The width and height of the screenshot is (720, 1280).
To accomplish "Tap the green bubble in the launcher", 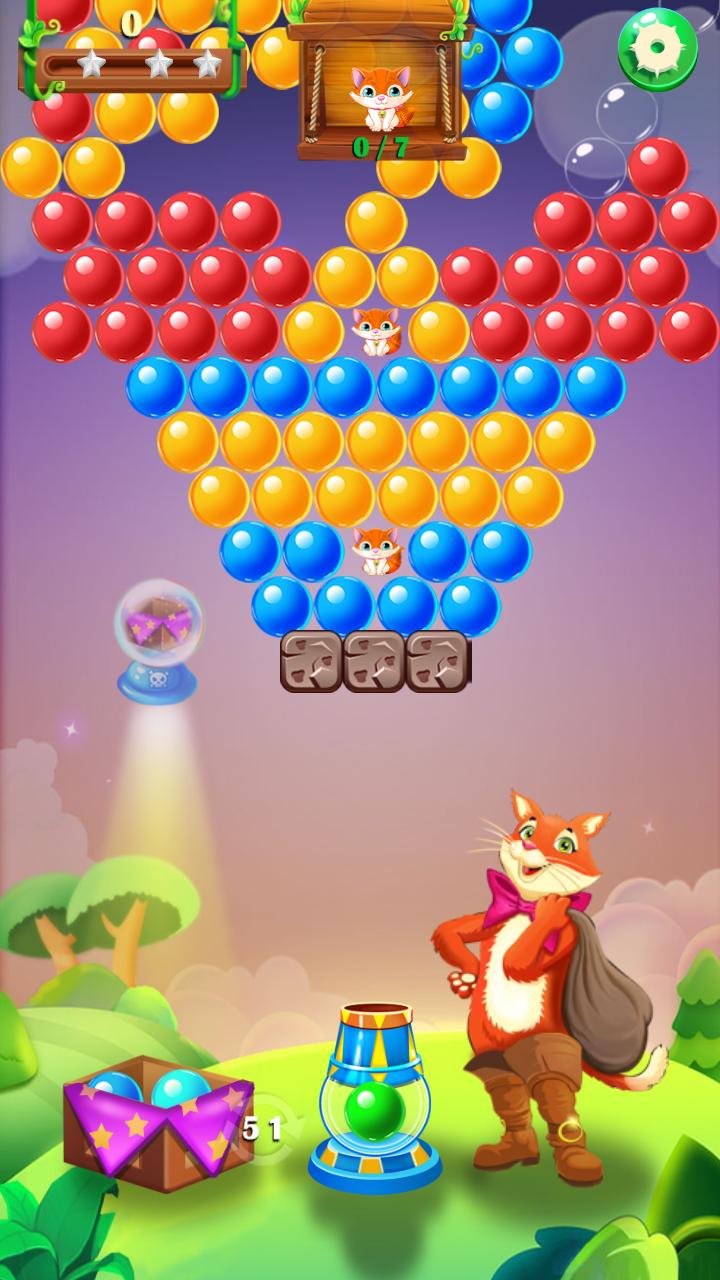I will [374, 1109].
